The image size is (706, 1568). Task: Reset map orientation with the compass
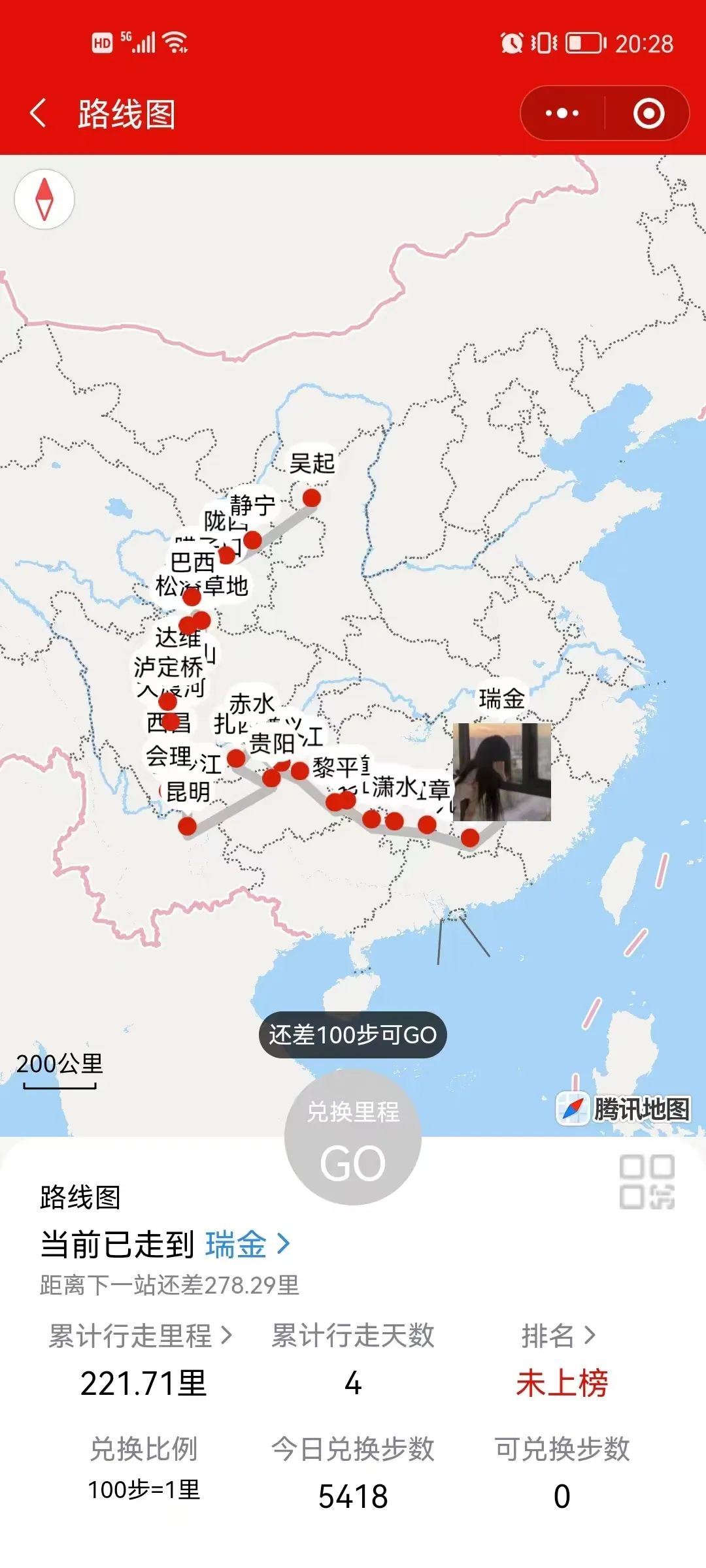(x=44, y=199)
